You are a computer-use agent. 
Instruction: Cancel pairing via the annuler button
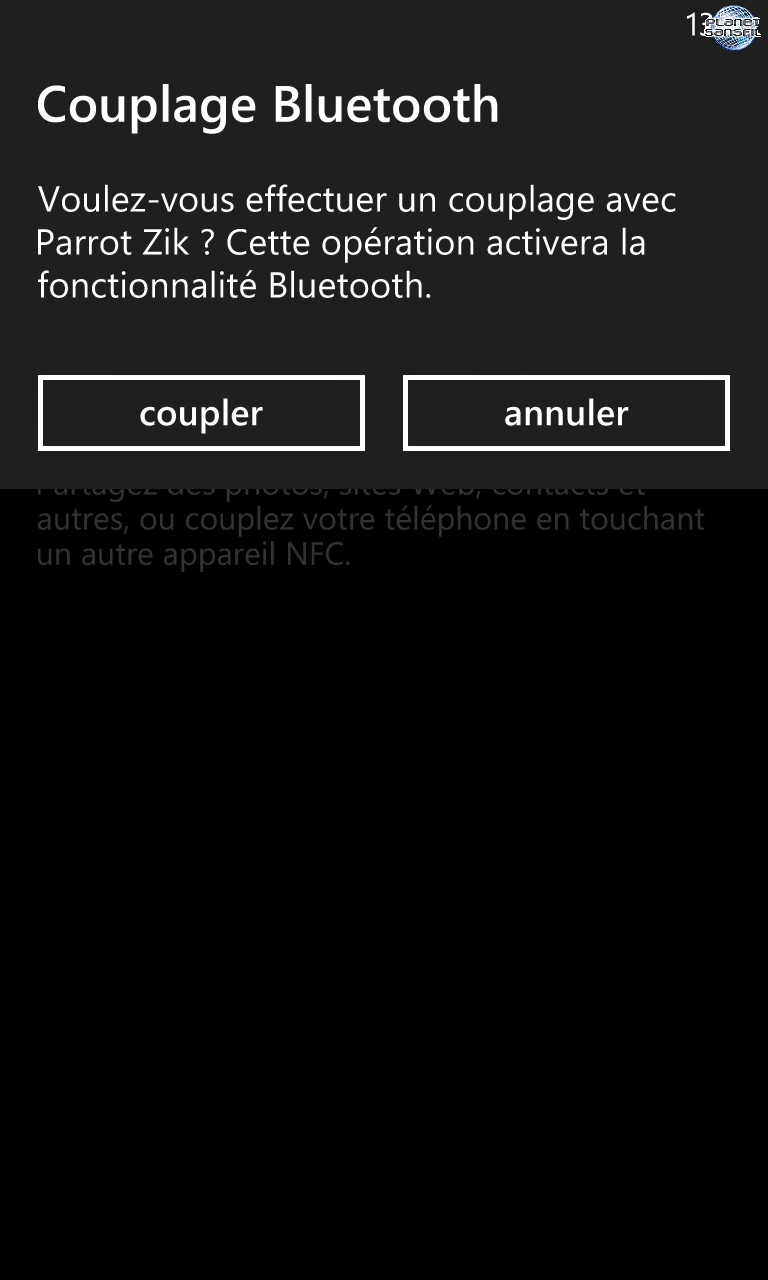566,413
